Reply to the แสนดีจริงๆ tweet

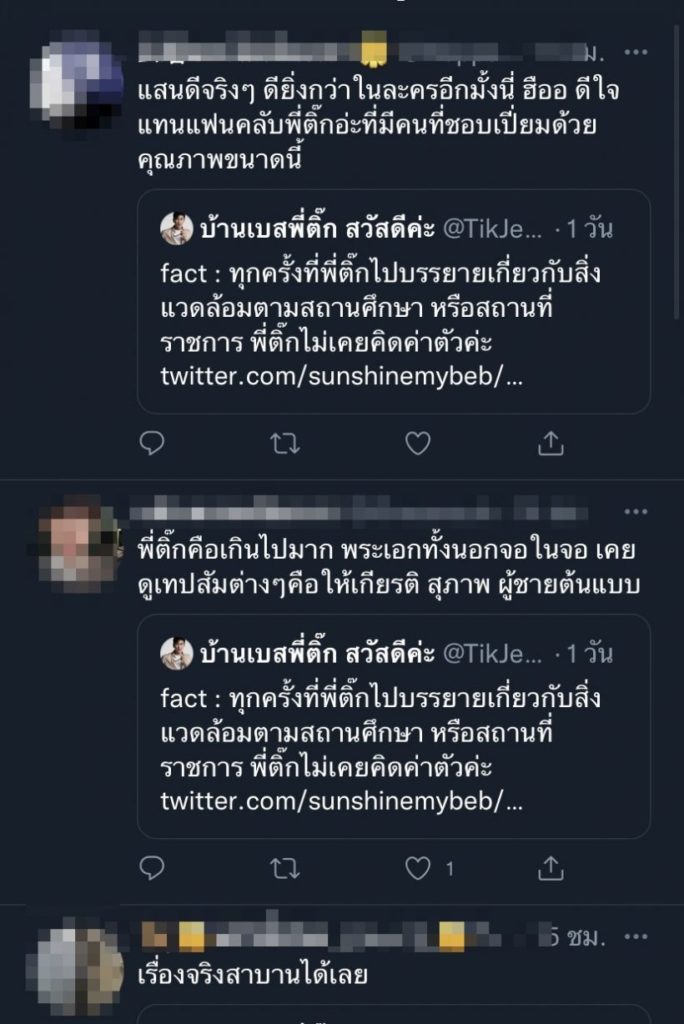tap(152, 443)
